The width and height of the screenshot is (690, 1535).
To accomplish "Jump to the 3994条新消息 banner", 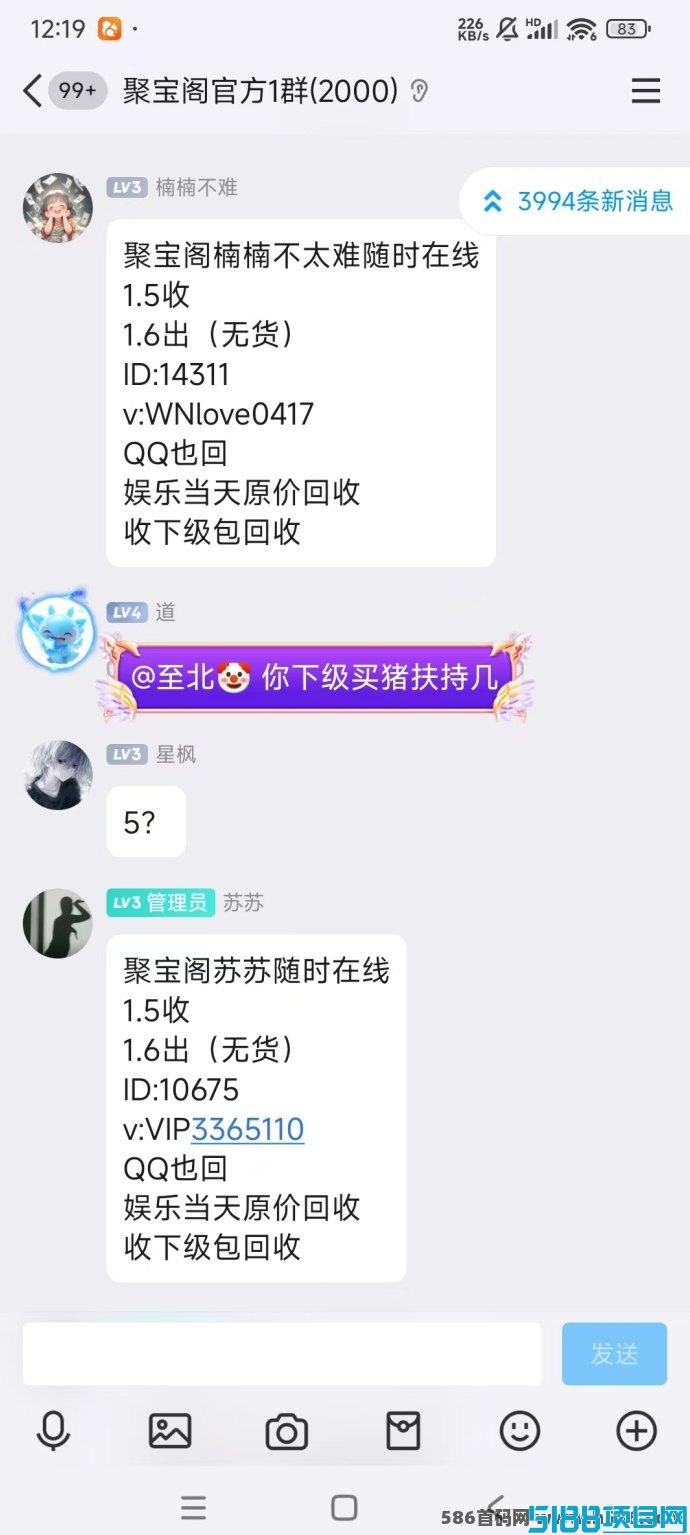I will [578, 201].
